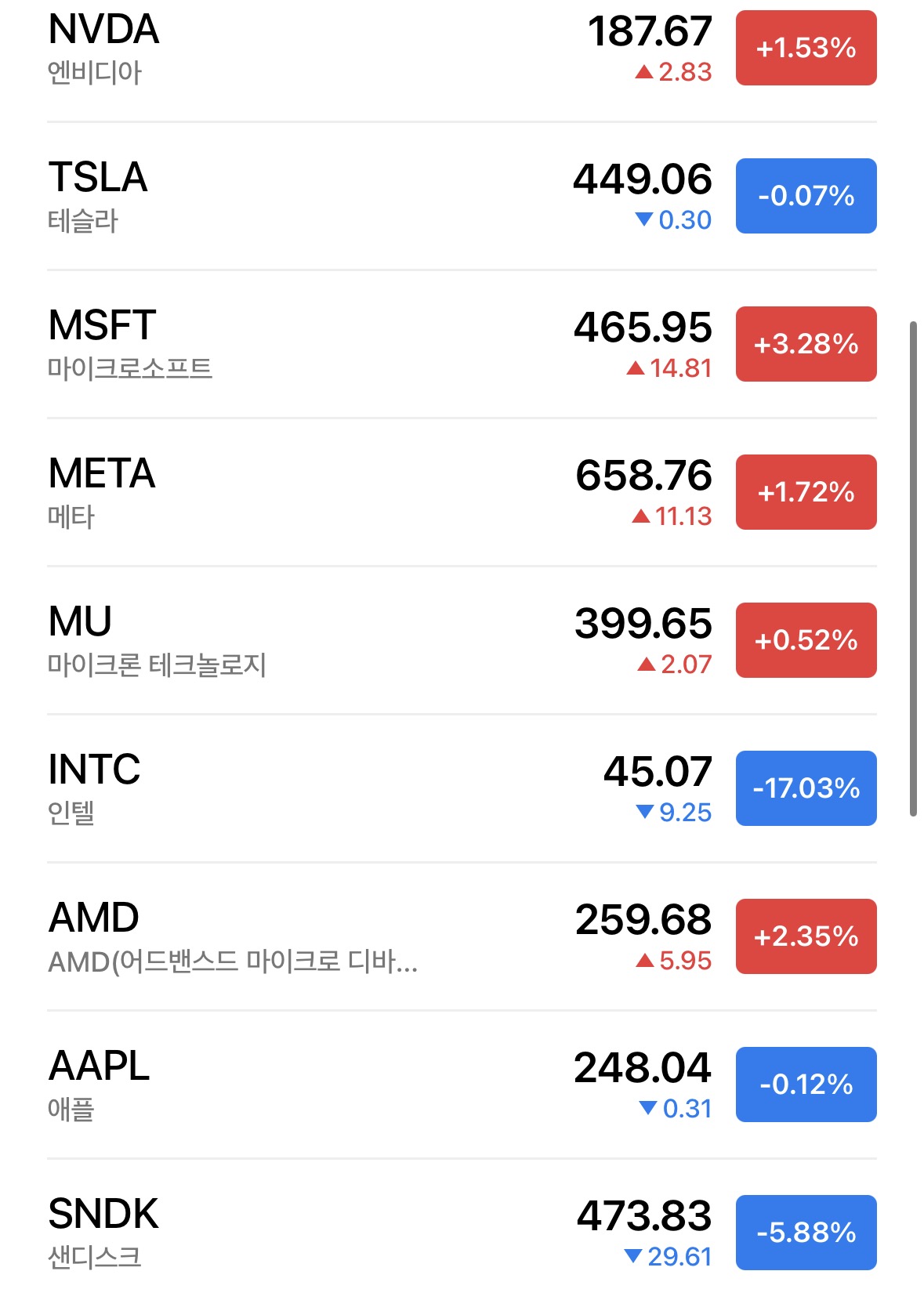Toggle AAPL's -0.12% change badge
The image size is (924, 1300).
(x=806, y=1085)
